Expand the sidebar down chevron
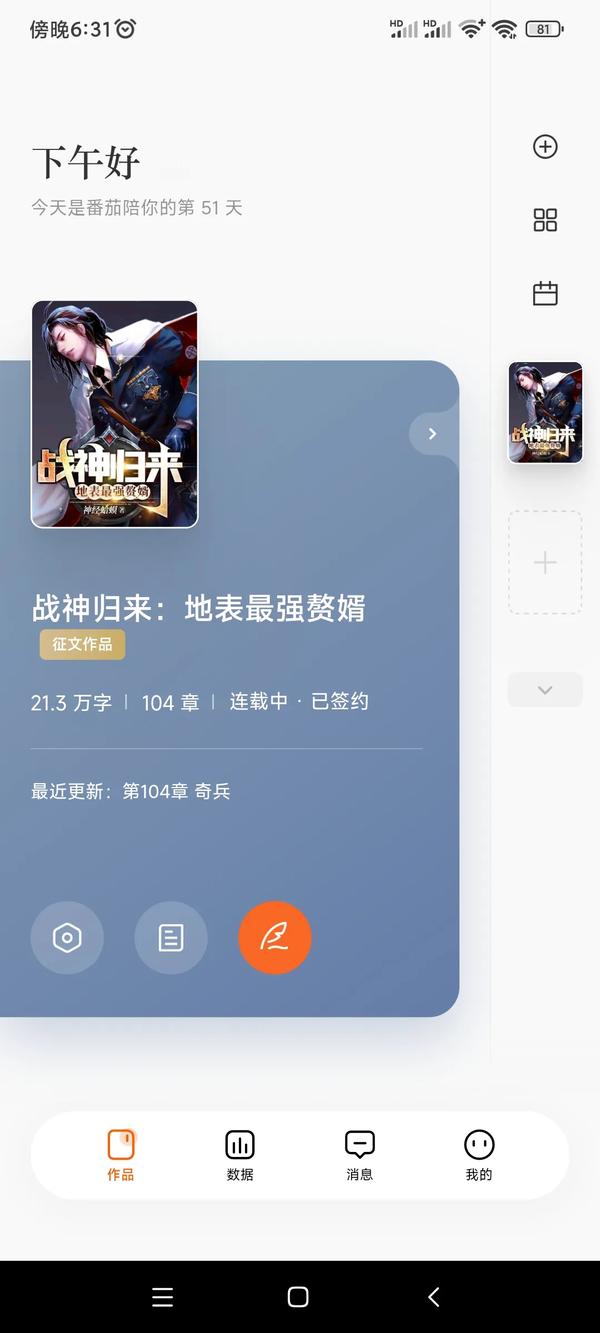 click(545, 690)
